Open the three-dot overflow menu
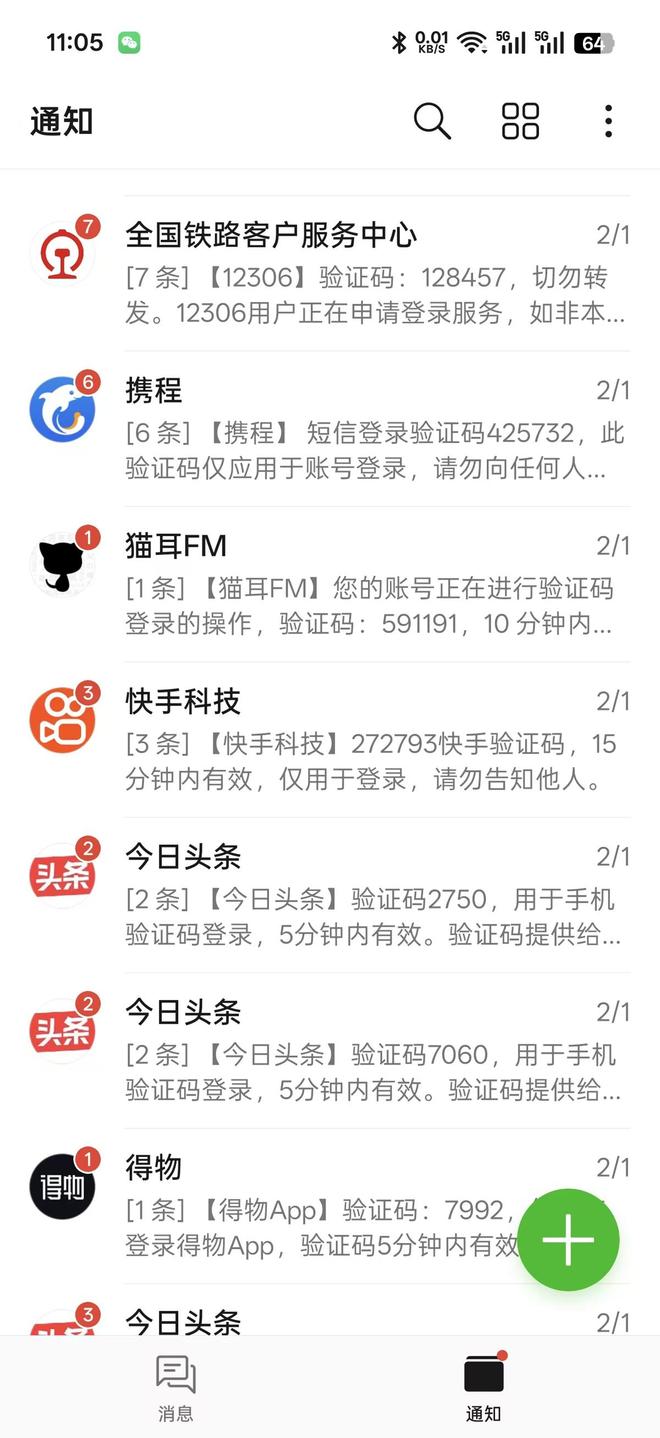 608,121
